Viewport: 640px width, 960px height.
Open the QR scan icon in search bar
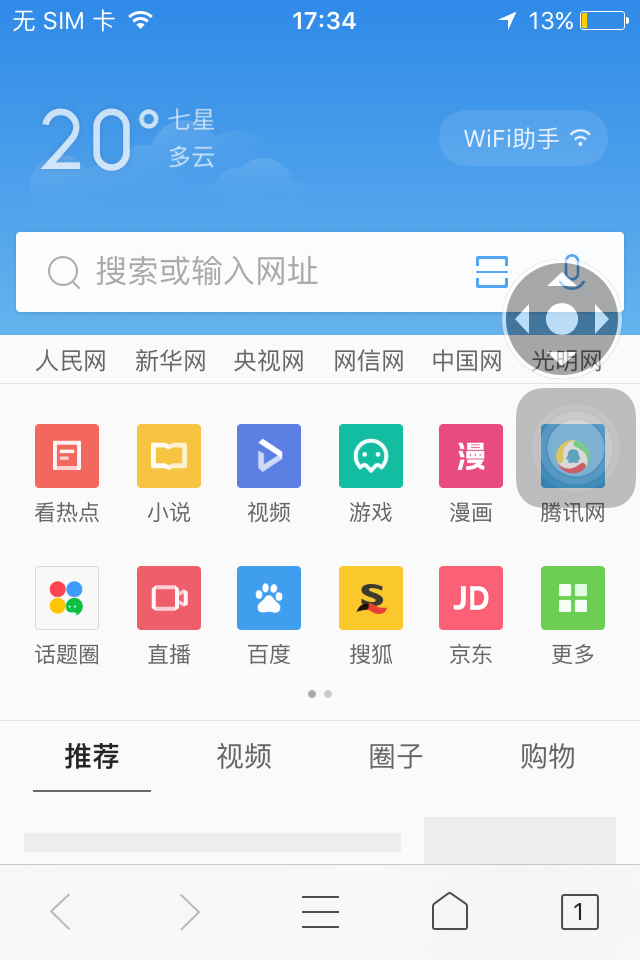[491, 272]
